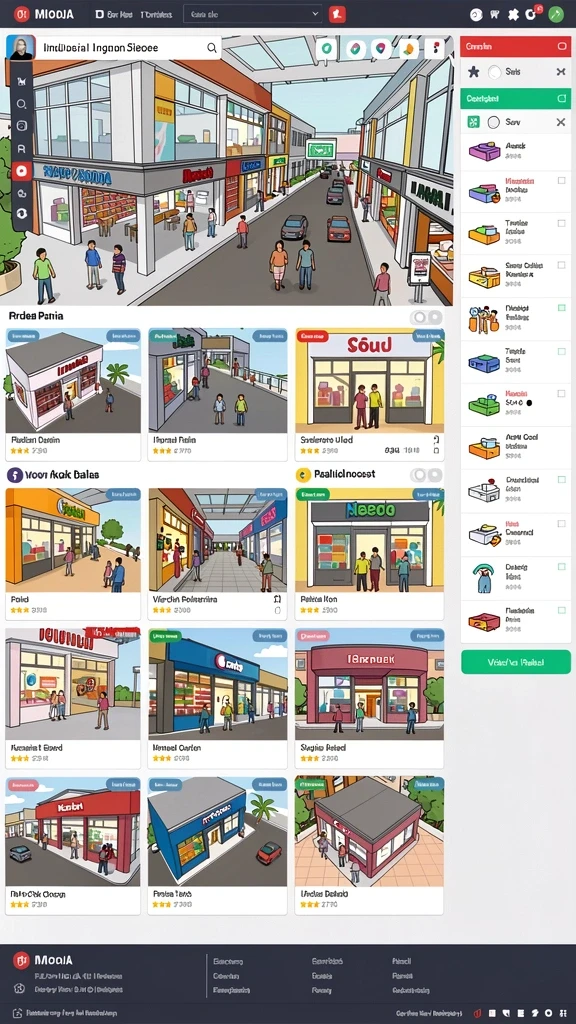This screenshot has height=1024, width=576.
Task: Close the Sals row in the side panel
Action: pos(560,72)
